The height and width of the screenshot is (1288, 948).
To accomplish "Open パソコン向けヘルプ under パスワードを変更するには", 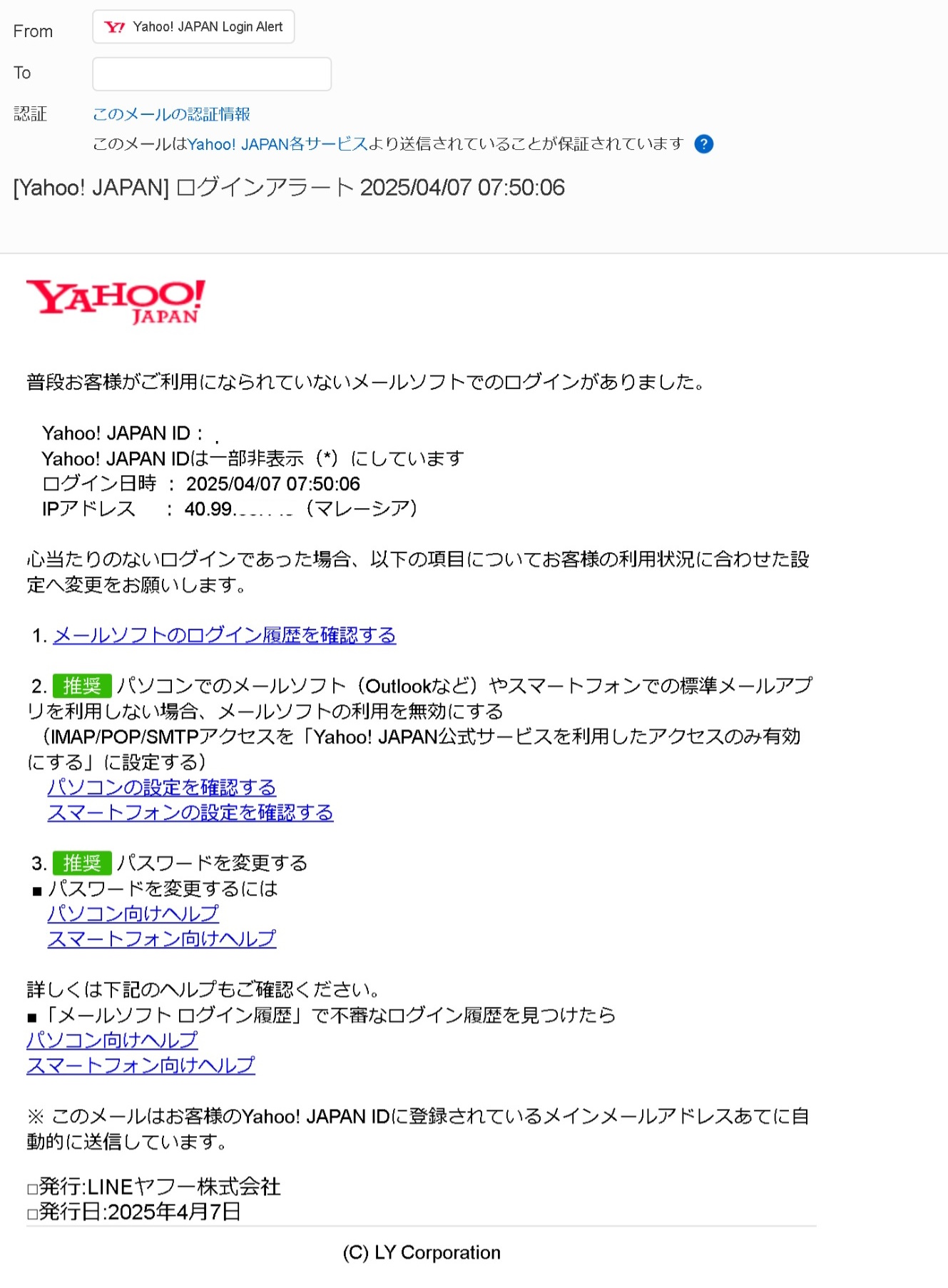I will coord(133,913).
